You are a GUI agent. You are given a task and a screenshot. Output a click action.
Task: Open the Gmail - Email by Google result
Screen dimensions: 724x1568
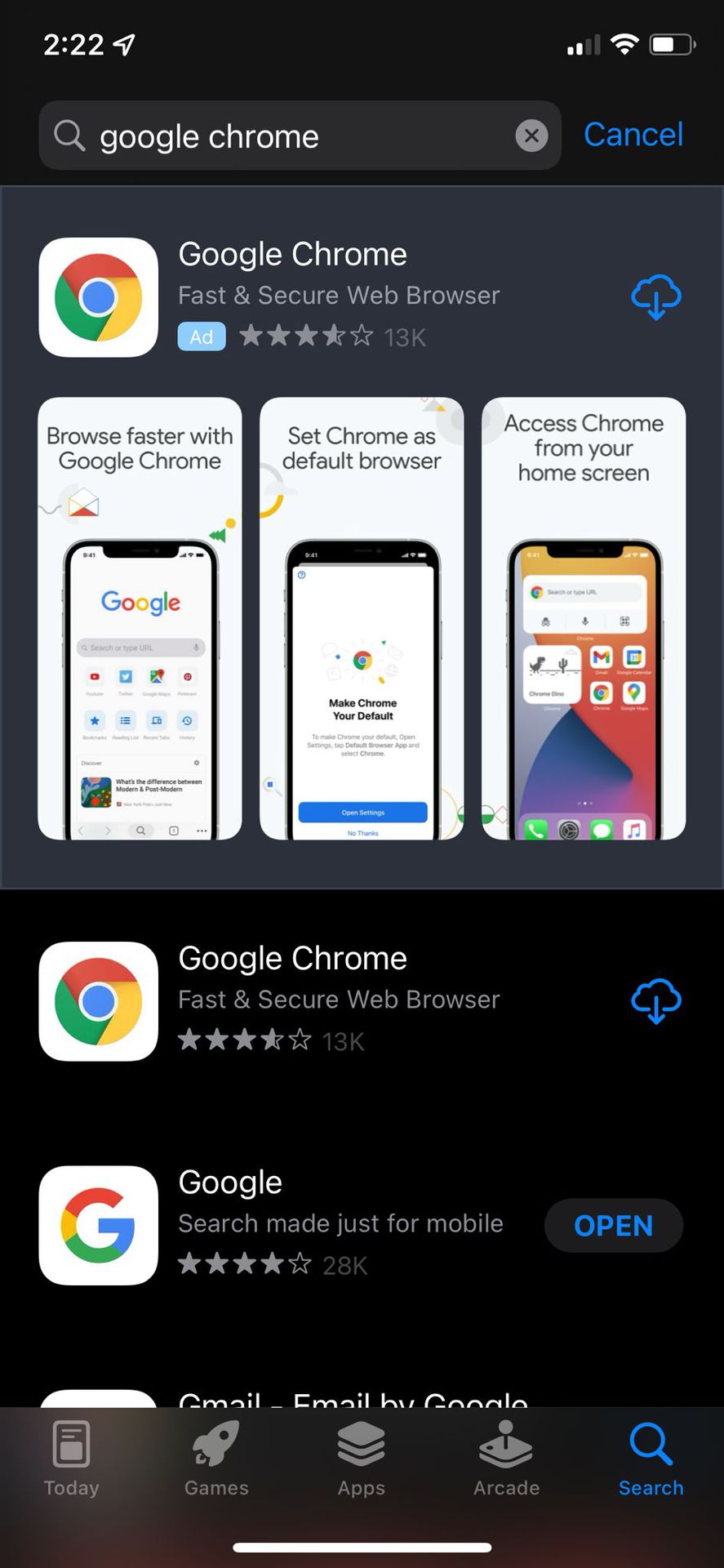pos(353,1398)
